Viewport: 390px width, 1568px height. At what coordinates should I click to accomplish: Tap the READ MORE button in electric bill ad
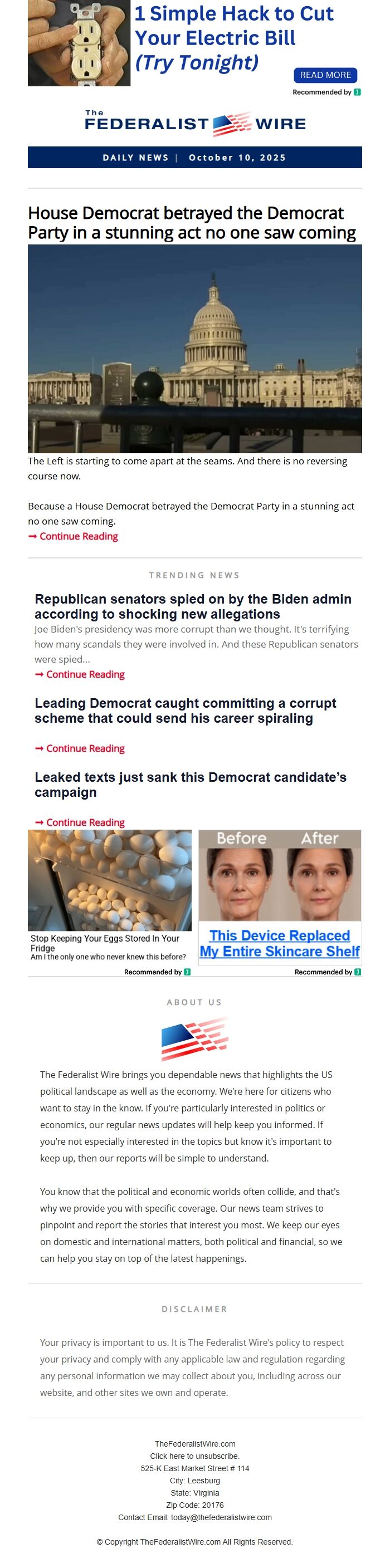(x=325, y=75)
